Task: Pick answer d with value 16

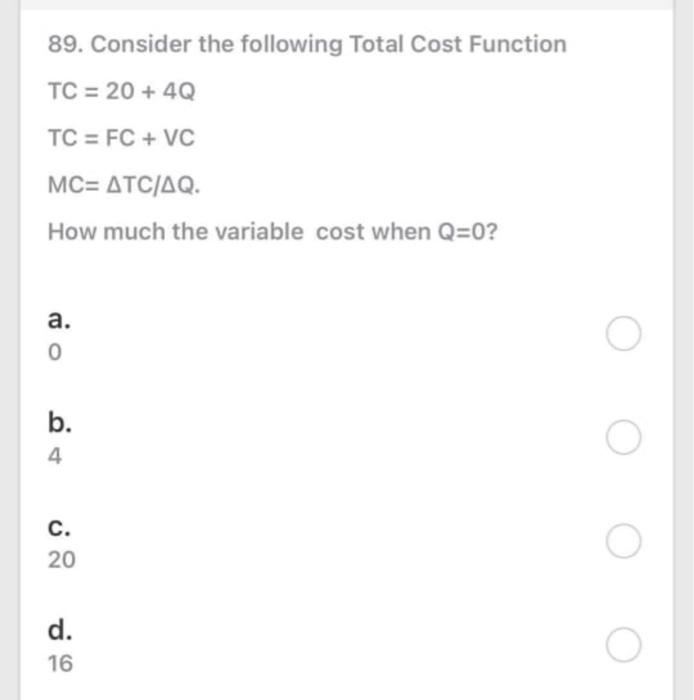Action: tap(623, 645)
